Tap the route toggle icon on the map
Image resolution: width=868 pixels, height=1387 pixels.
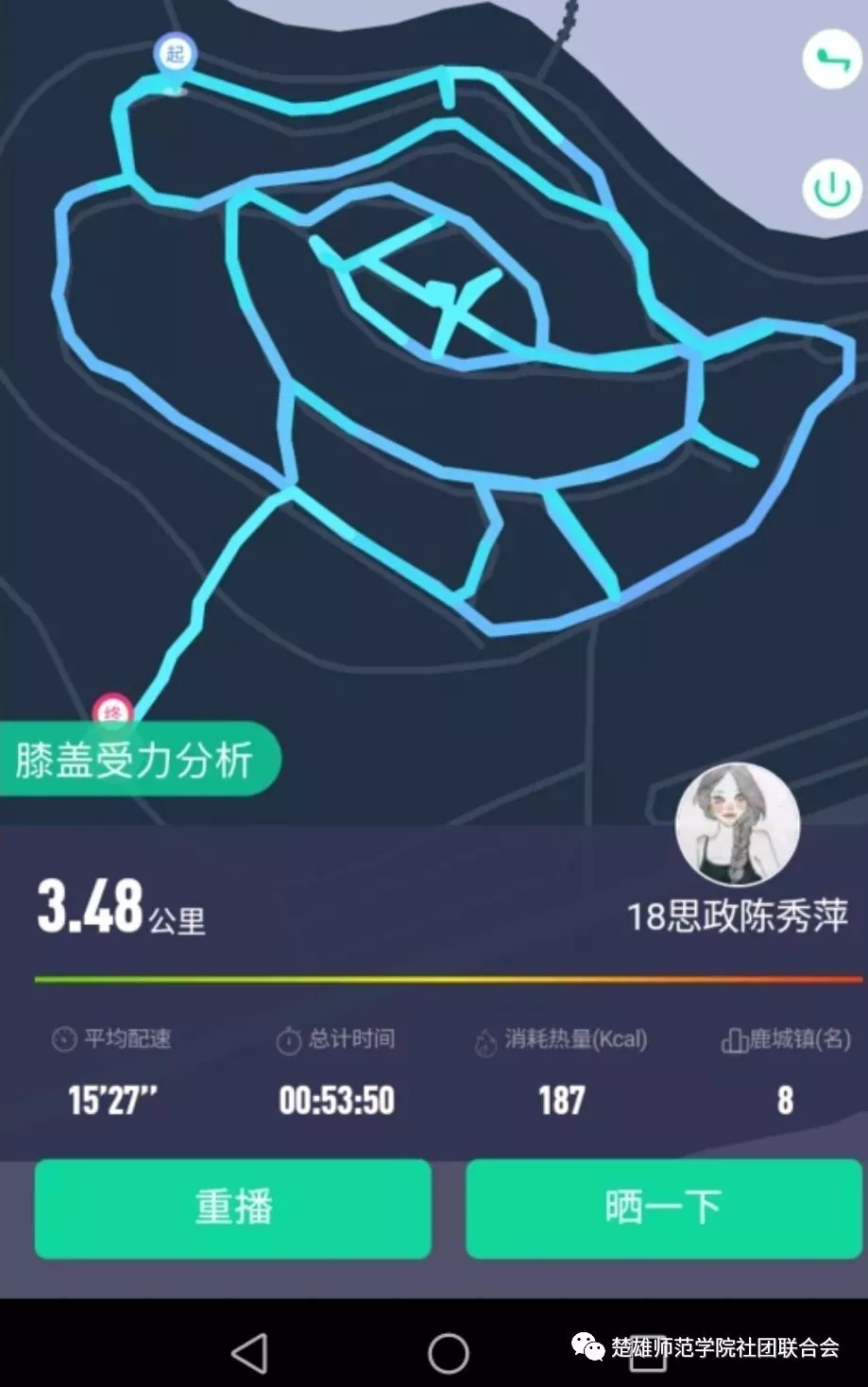pos(831,60)
